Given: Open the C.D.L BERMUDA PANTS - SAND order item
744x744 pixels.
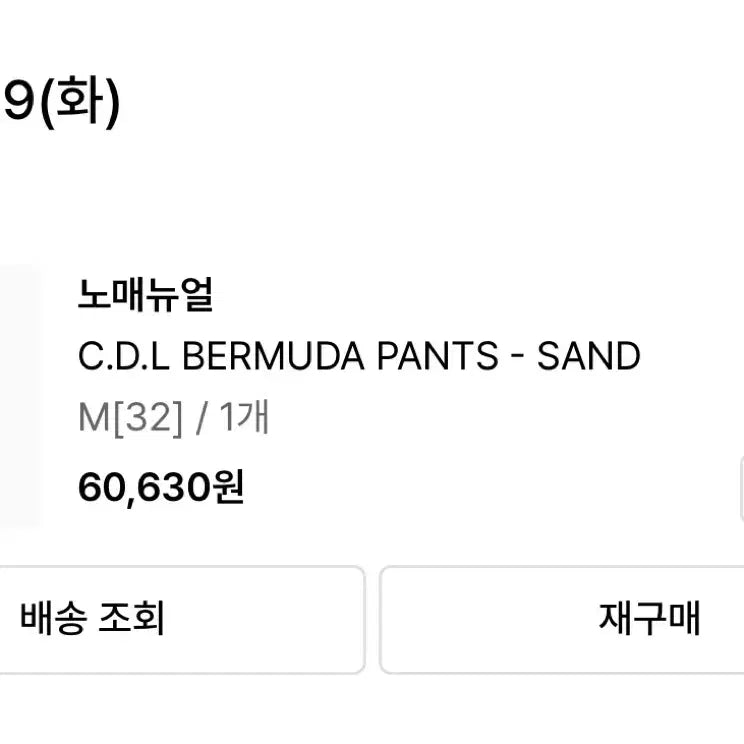Looking at the screenshot, I should (359, 356).
